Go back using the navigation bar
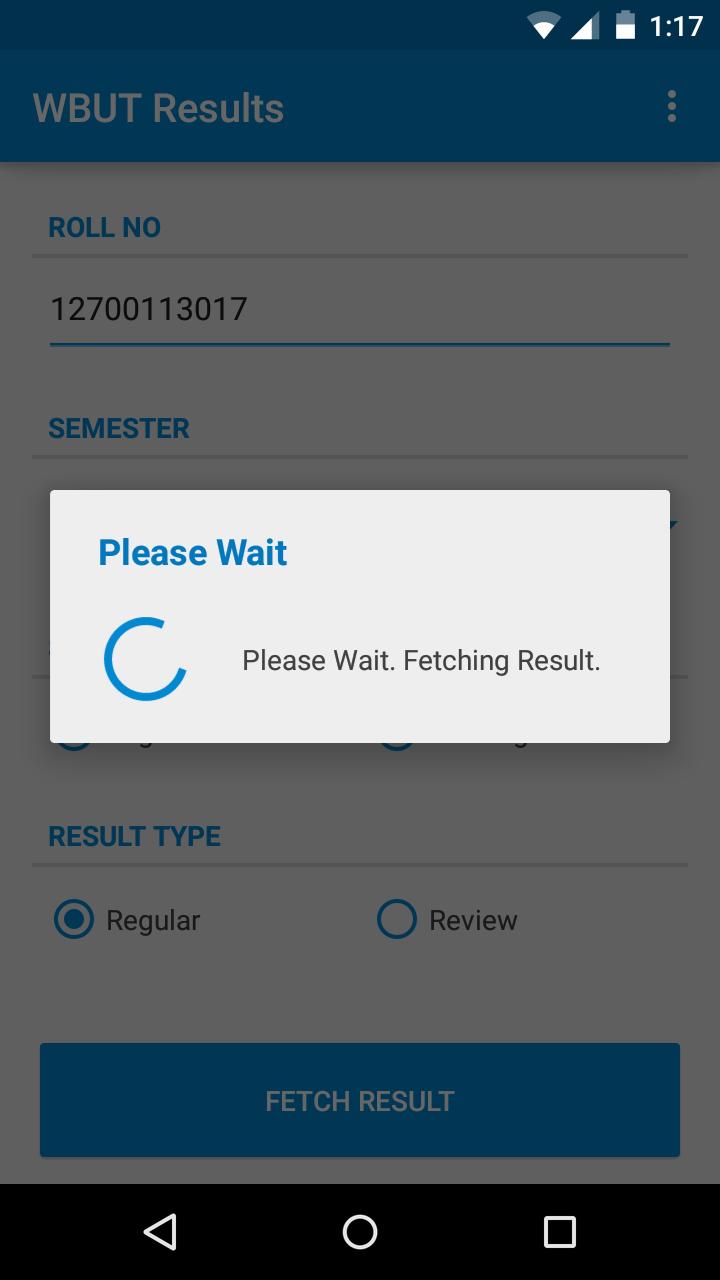Image resolution: width=720 pixels, height=1280 pixels. click(x=160, y=1232)
